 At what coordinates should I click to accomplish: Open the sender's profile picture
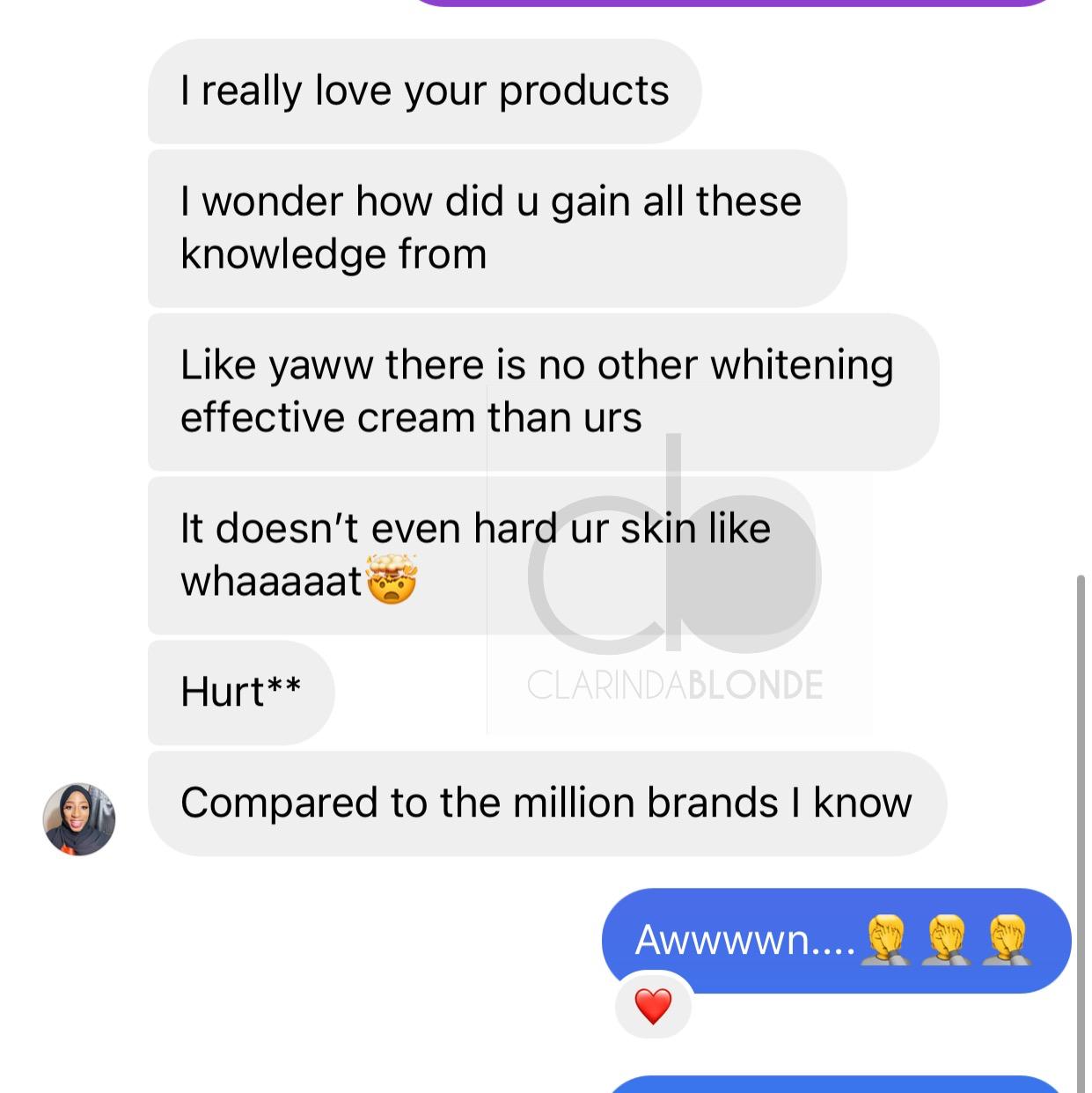coord(79,819)
